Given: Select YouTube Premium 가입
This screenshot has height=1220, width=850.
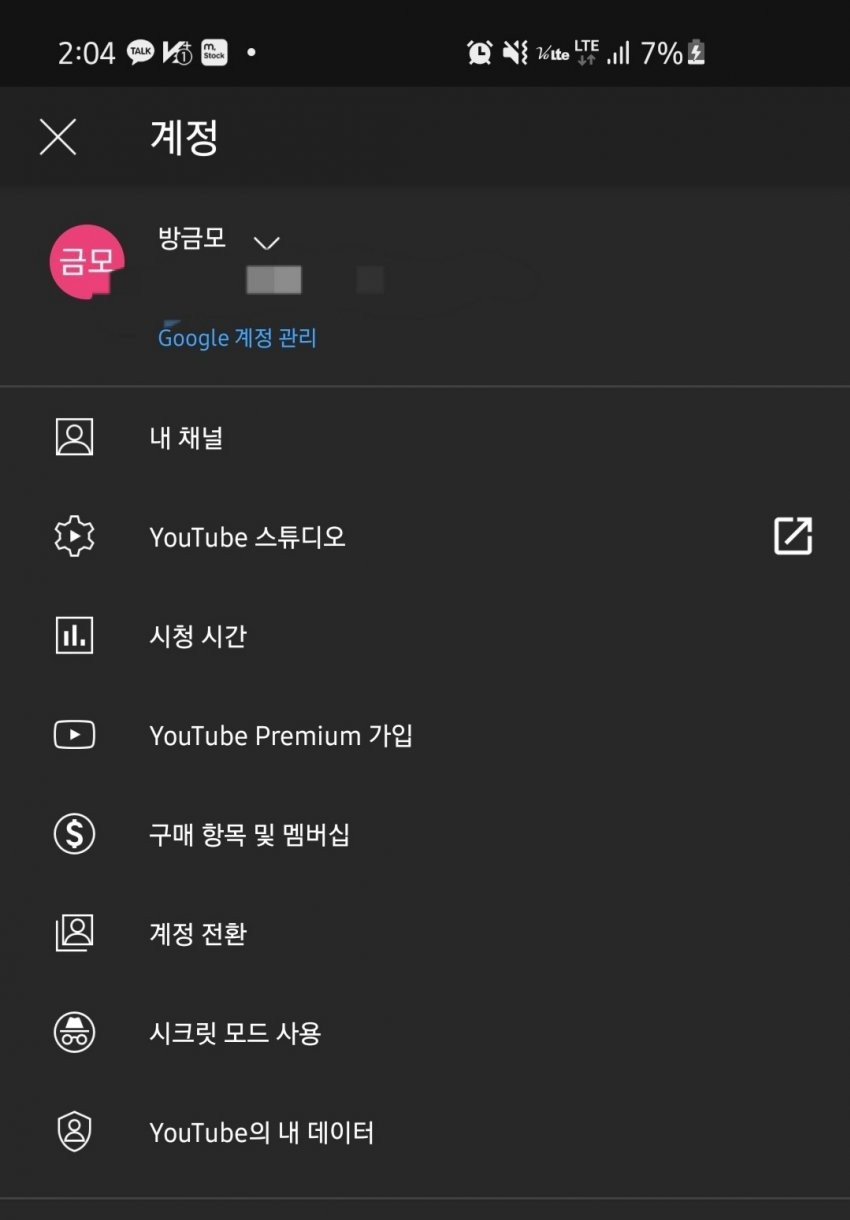Looking at the screenshot, I should 281,736.
